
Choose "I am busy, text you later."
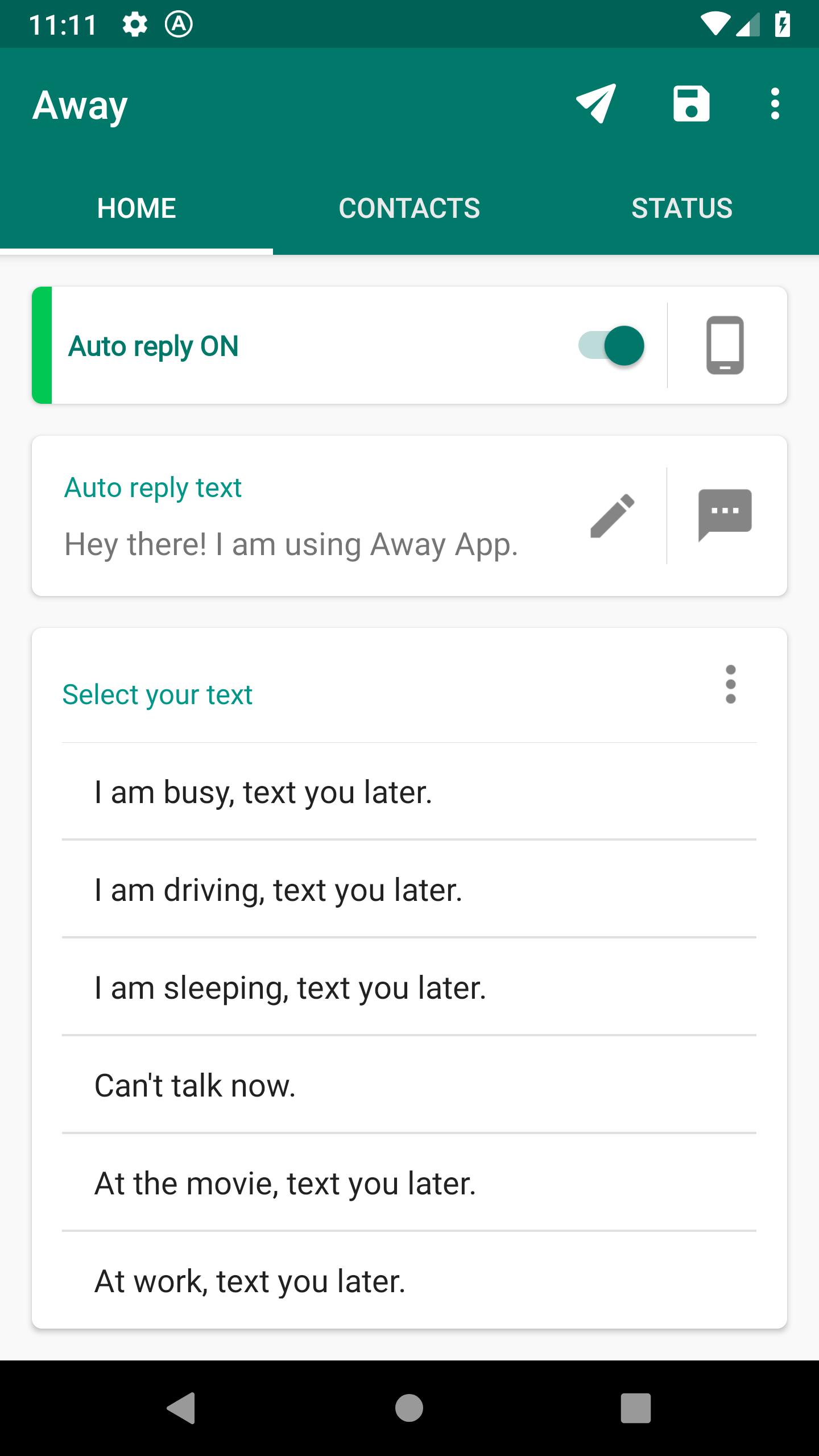pyautogui.click(x=409, y=792)
